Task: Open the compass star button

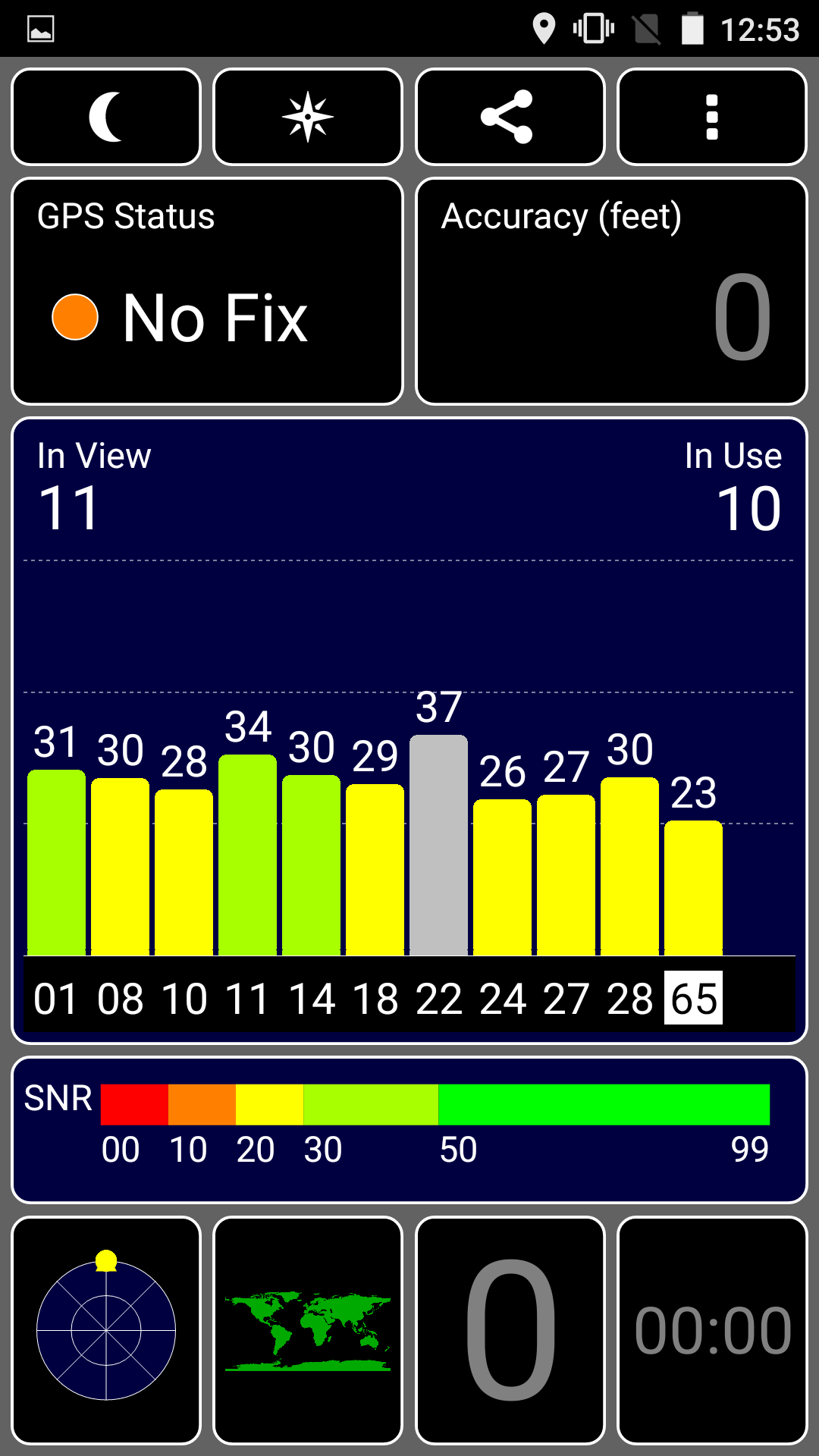Action: [x=308, y=117]
